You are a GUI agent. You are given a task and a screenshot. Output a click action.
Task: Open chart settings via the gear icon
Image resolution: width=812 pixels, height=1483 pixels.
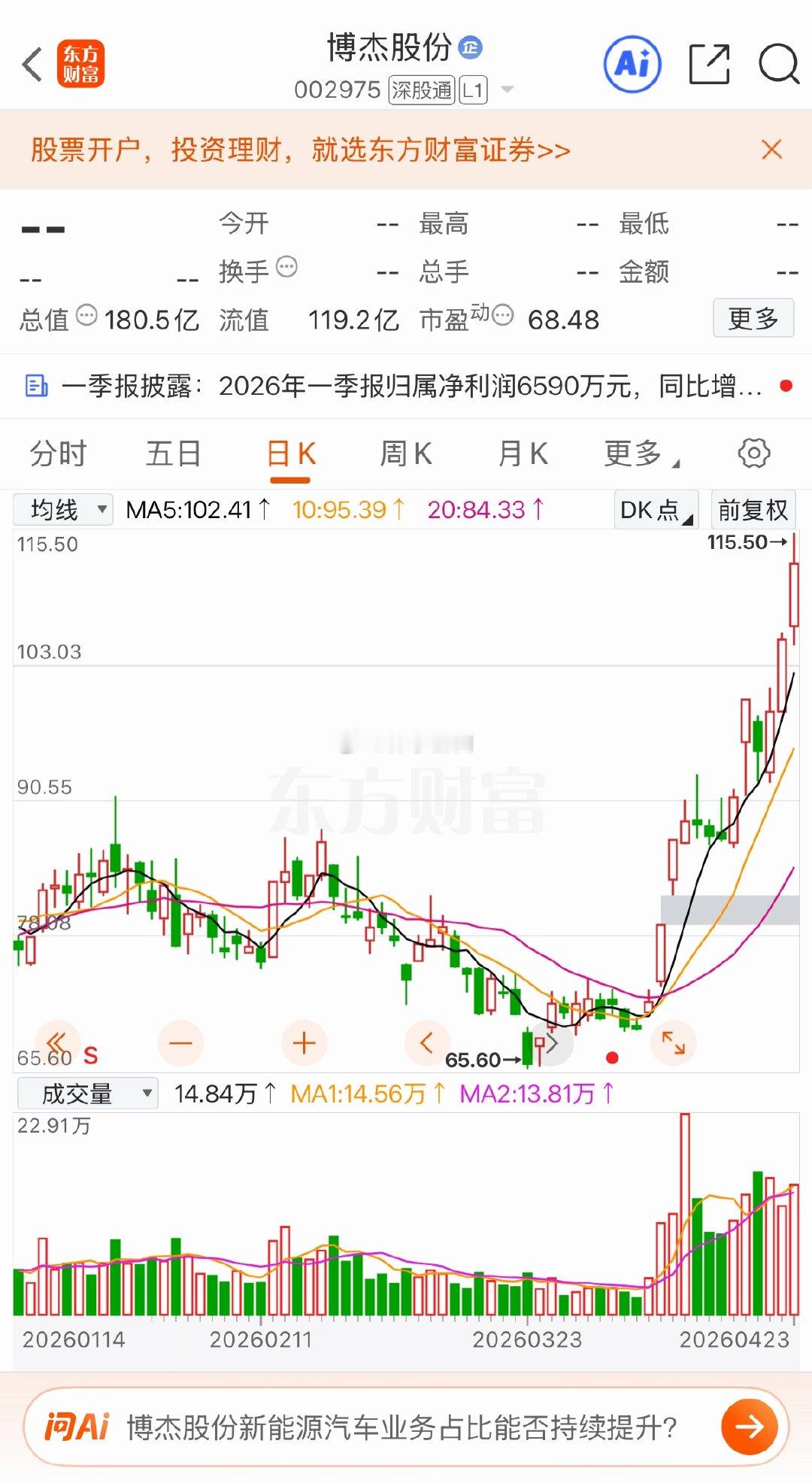(754, 453)
